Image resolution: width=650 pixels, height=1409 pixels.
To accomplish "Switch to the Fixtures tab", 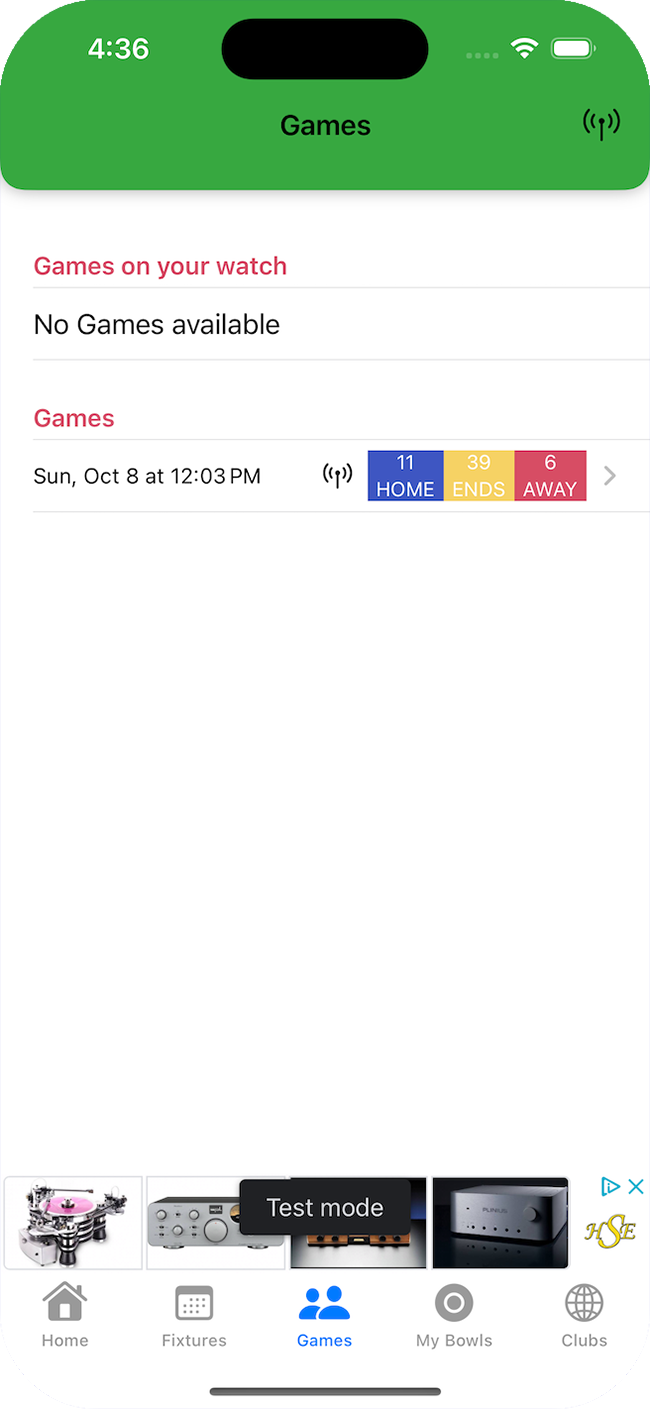I will [x=194, y=1315].
